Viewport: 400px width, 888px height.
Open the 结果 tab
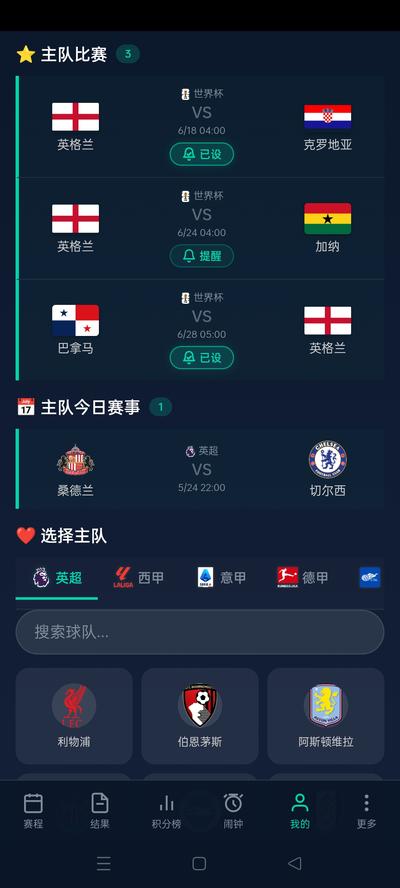[x=100, y=811]
